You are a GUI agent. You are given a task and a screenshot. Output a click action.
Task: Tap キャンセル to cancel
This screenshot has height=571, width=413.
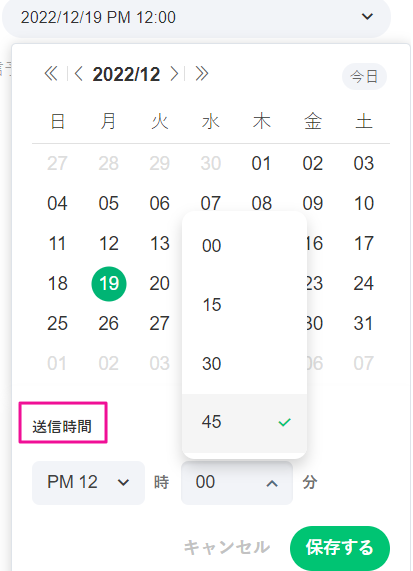point(227,548)
